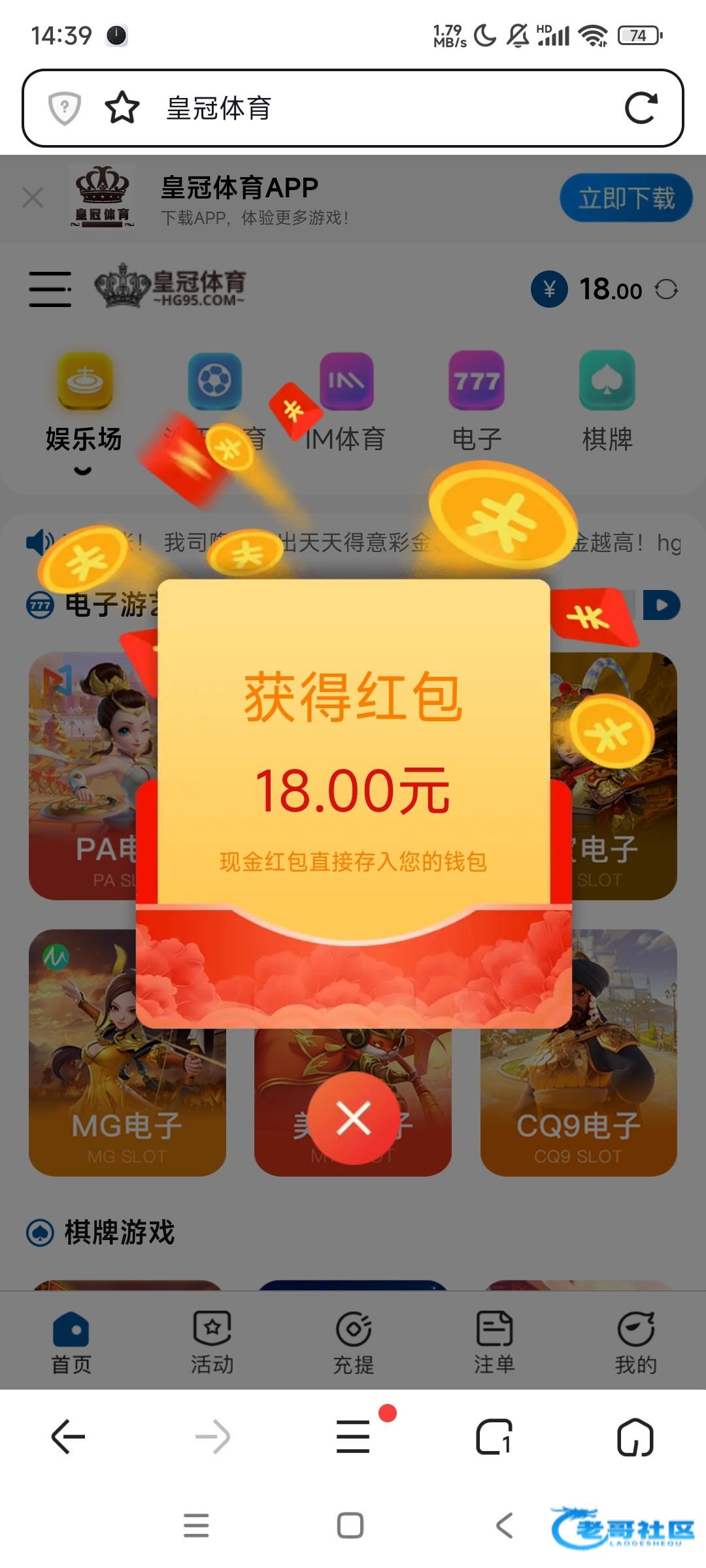The width and height of the screenshot is (706, 1568).
Task: Refresh the wallet balance
Action: point(666,289)
